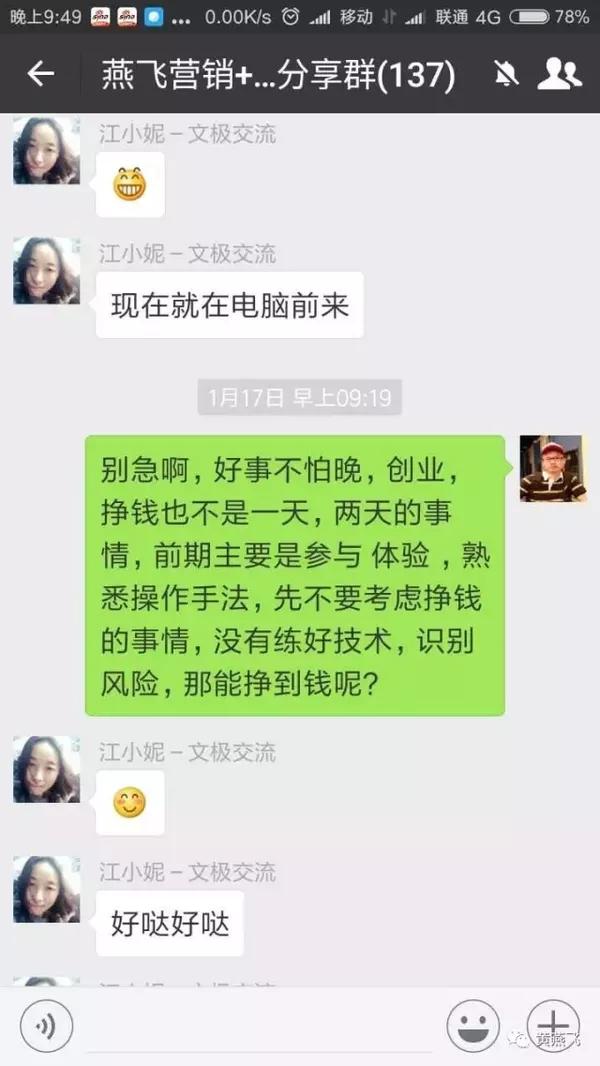Open 江小妮's avatar next to 好哒好哒
Viewport: 600px width, 1066px height.
point(46,889)
